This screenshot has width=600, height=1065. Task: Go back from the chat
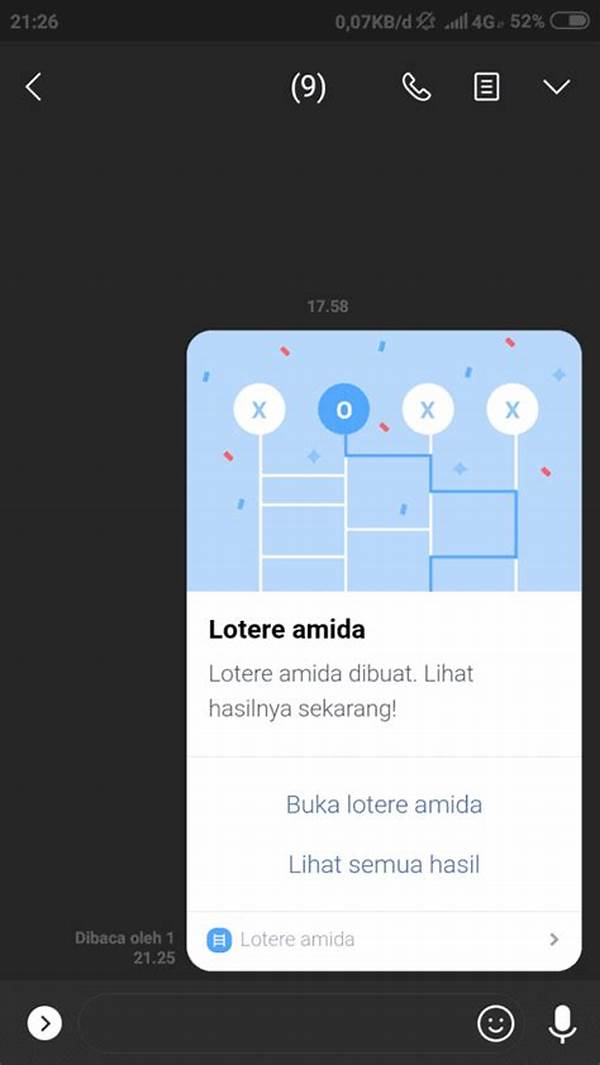pos(34,88)
